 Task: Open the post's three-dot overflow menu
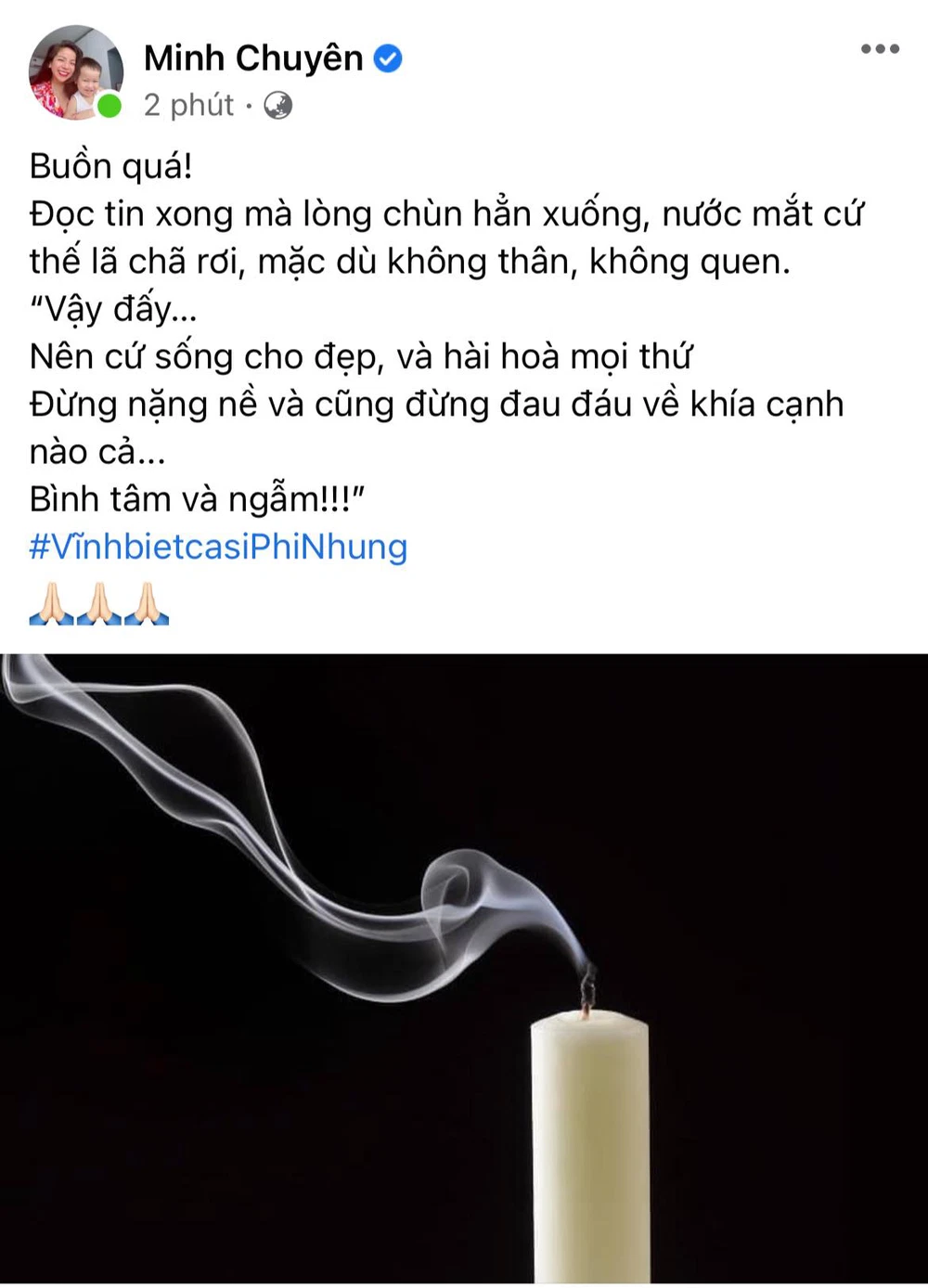879,49
